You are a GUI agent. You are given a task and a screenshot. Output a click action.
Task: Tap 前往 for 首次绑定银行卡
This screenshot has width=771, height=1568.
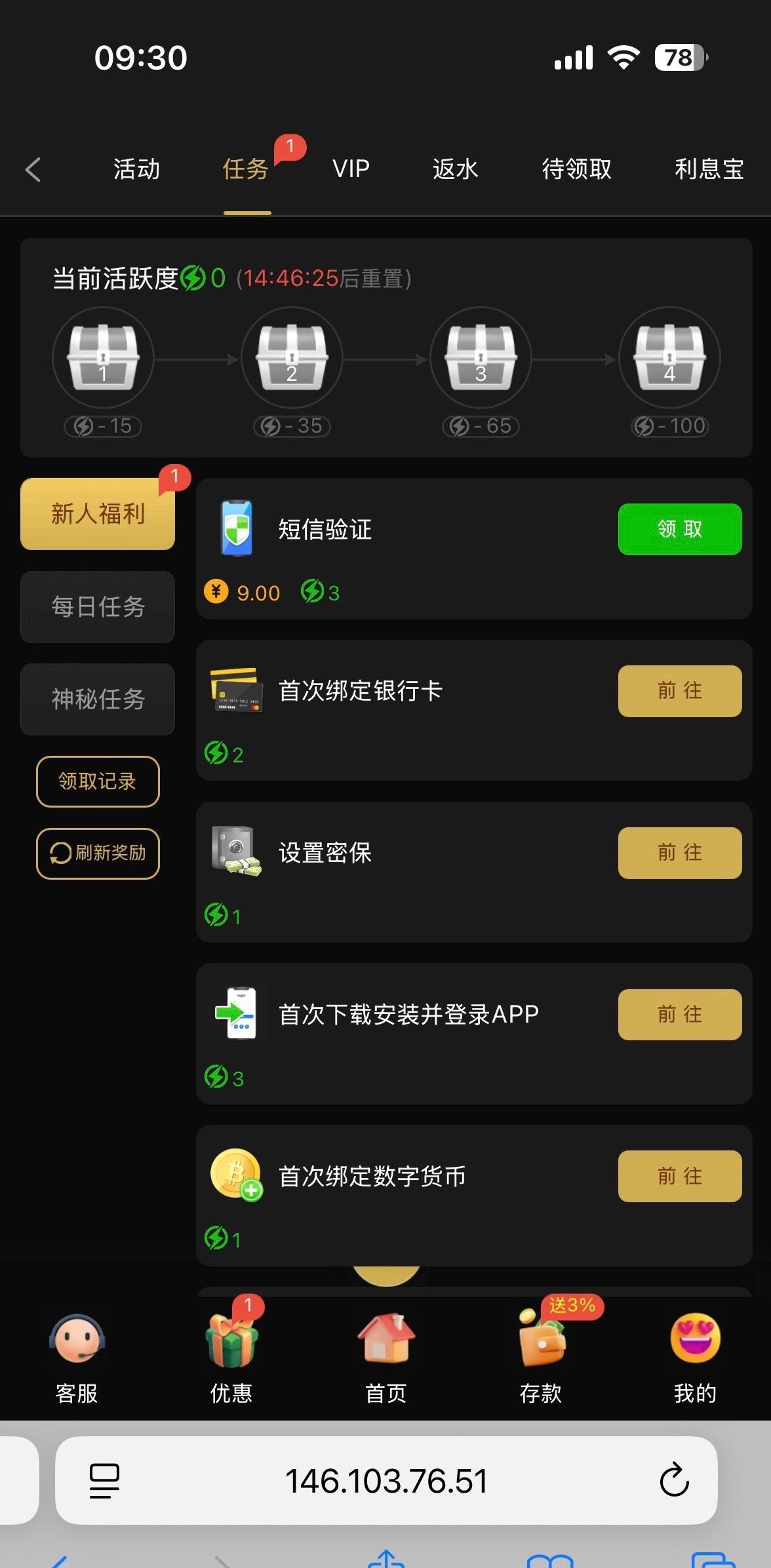(x=679, y=691)
